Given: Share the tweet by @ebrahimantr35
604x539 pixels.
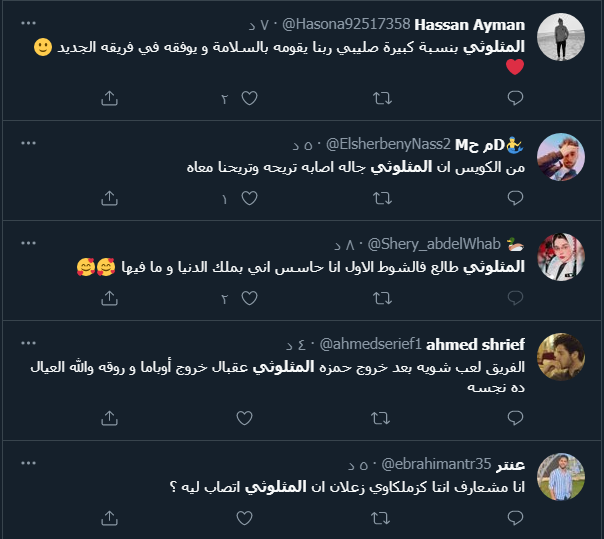Looking at the screenshot, I should click(x=110, y=518).
